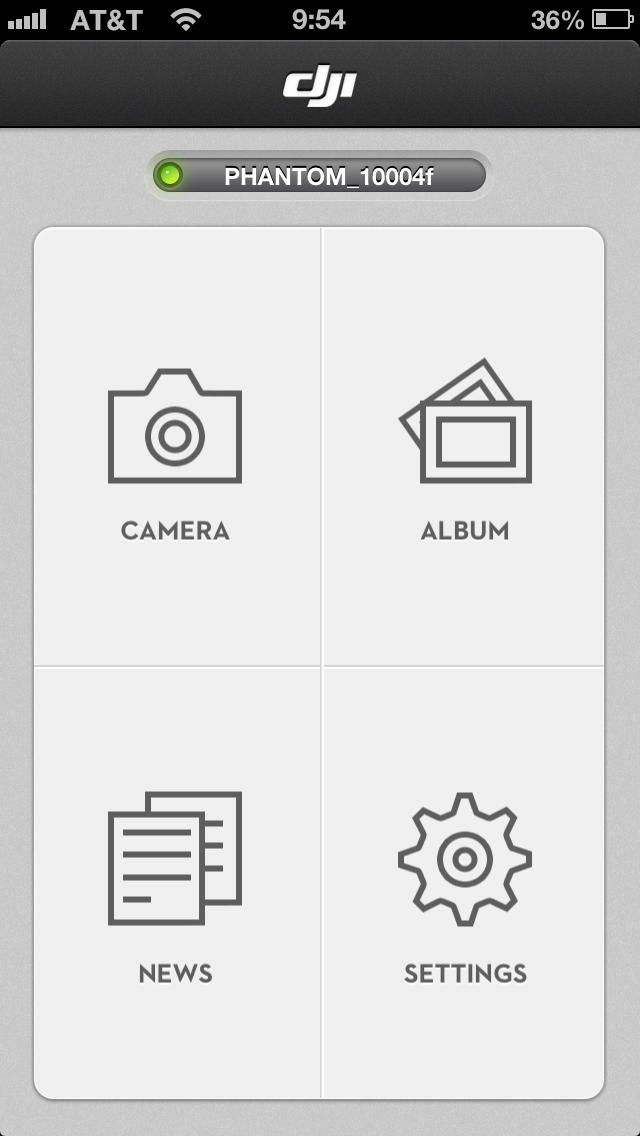Open the Settings gear tile
Screen dimensions: 640x1136
click(x=464, y=884)
